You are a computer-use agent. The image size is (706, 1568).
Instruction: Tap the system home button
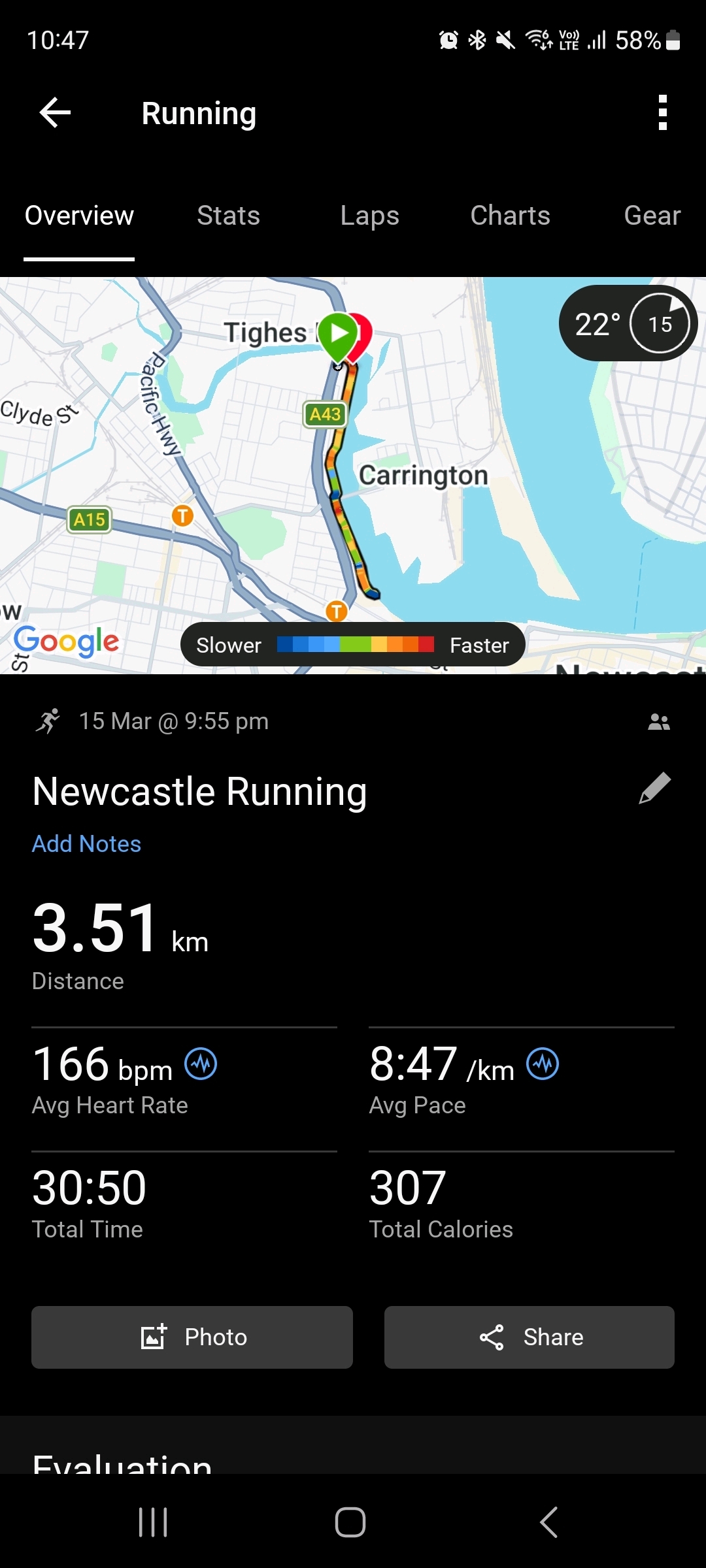click(350, 1522)
